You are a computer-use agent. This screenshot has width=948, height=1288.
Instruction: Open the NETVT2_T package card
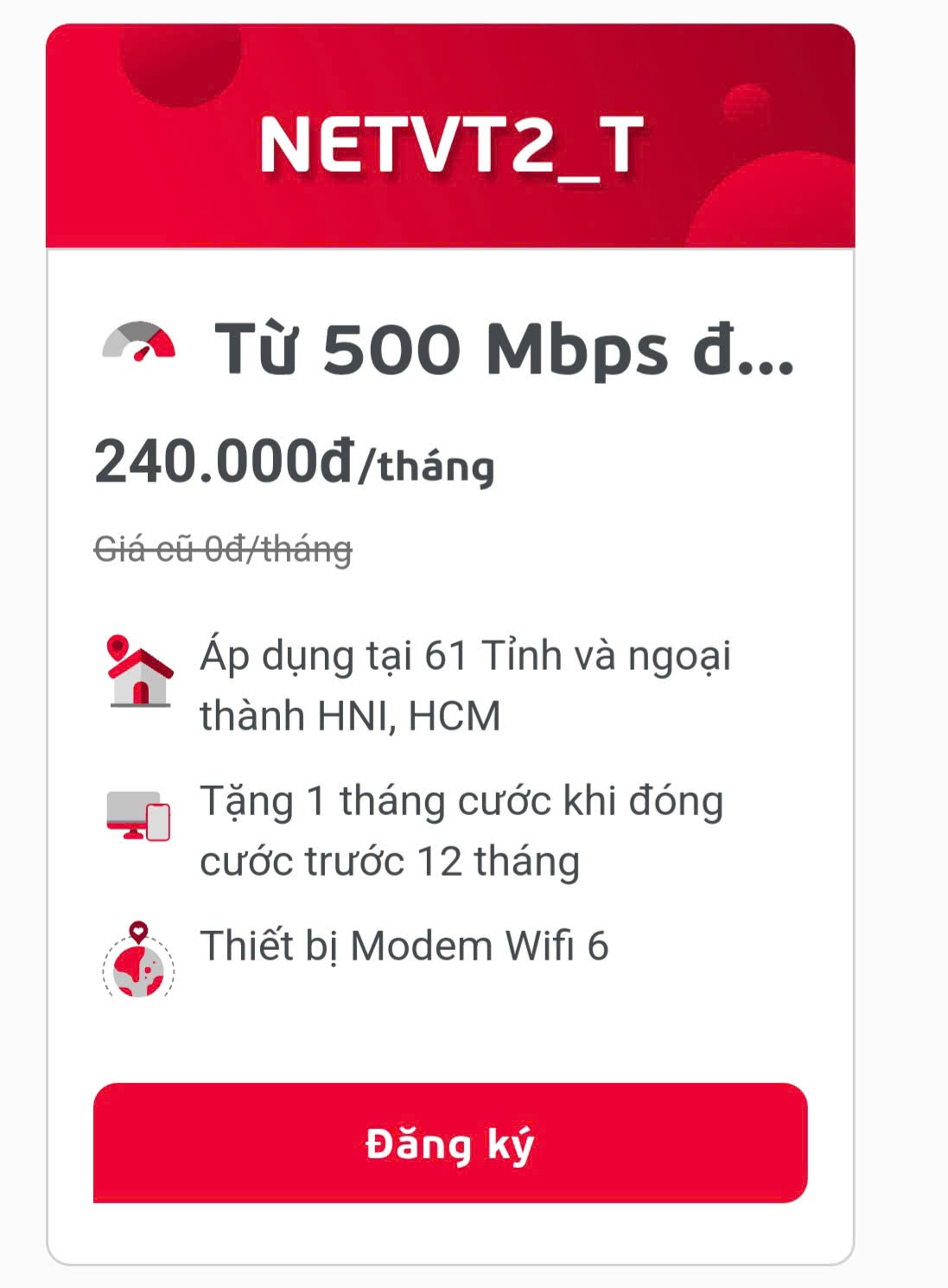pyautogui.click(x=450, y=143)
